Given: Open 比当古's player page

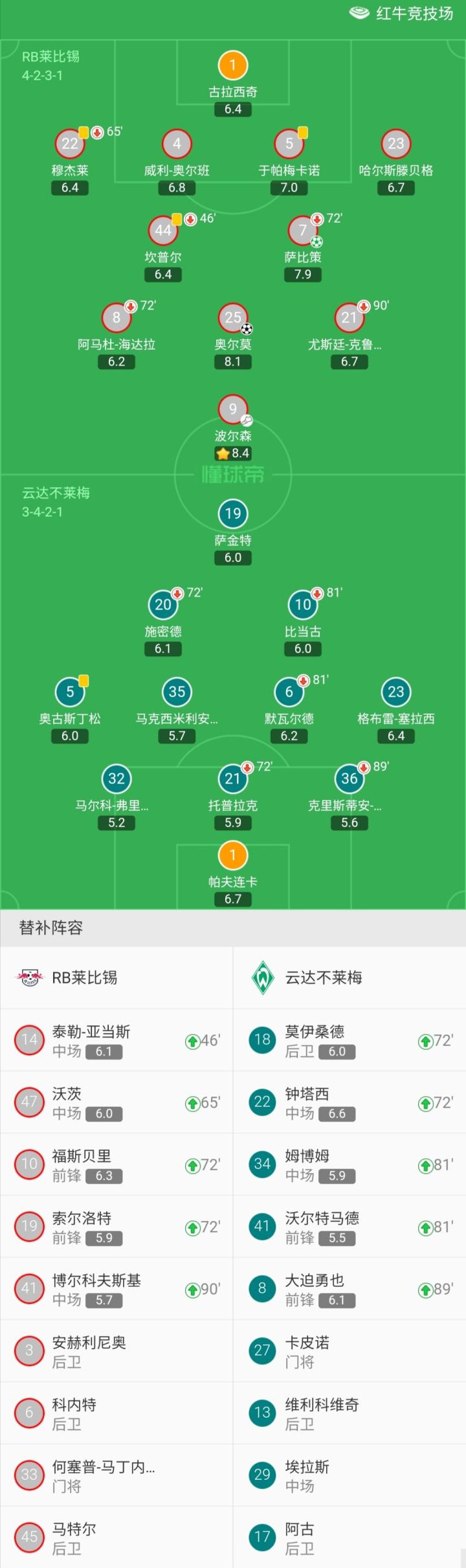Looking at the screenshot, I should click(303, 606).
